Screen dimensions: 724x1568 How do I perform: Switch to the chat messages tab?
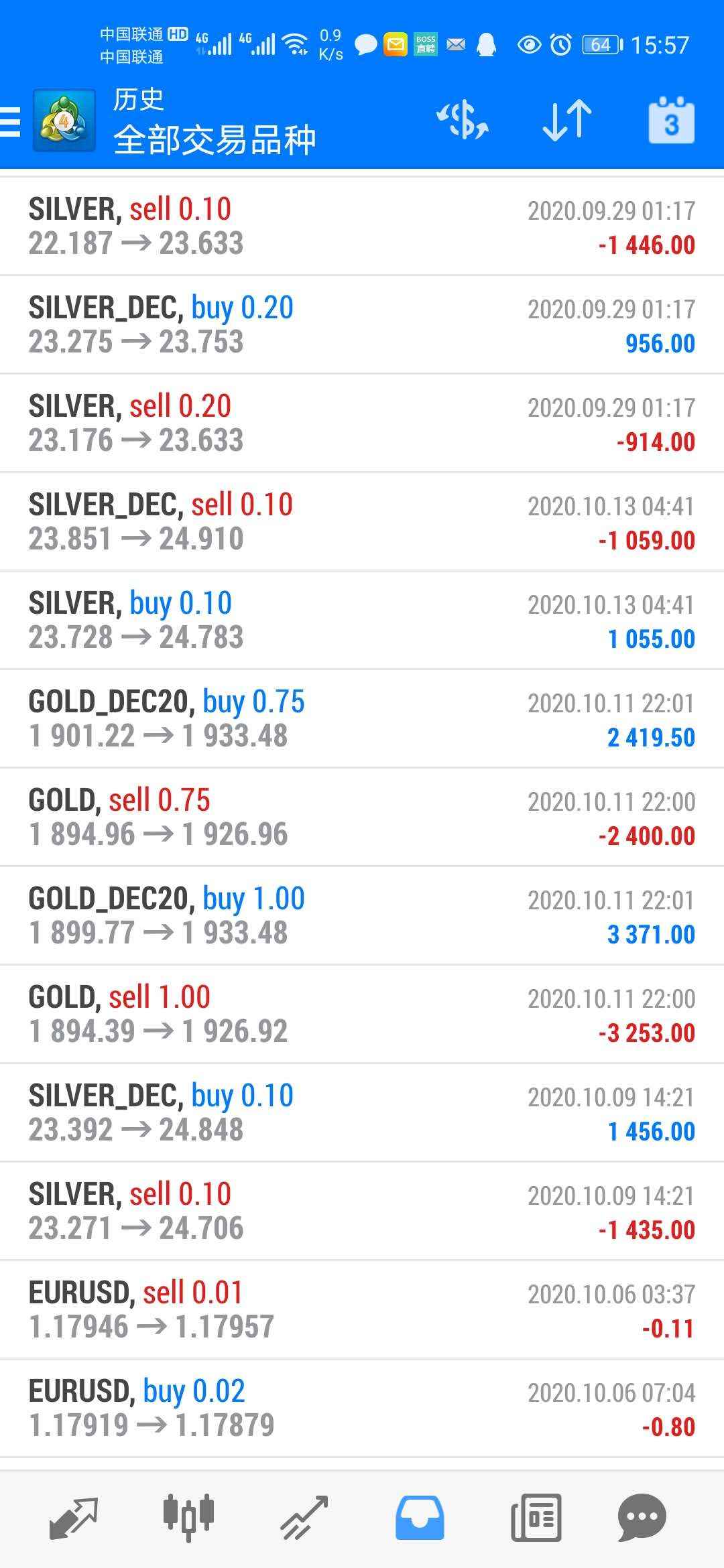[x=642, y=1517]
